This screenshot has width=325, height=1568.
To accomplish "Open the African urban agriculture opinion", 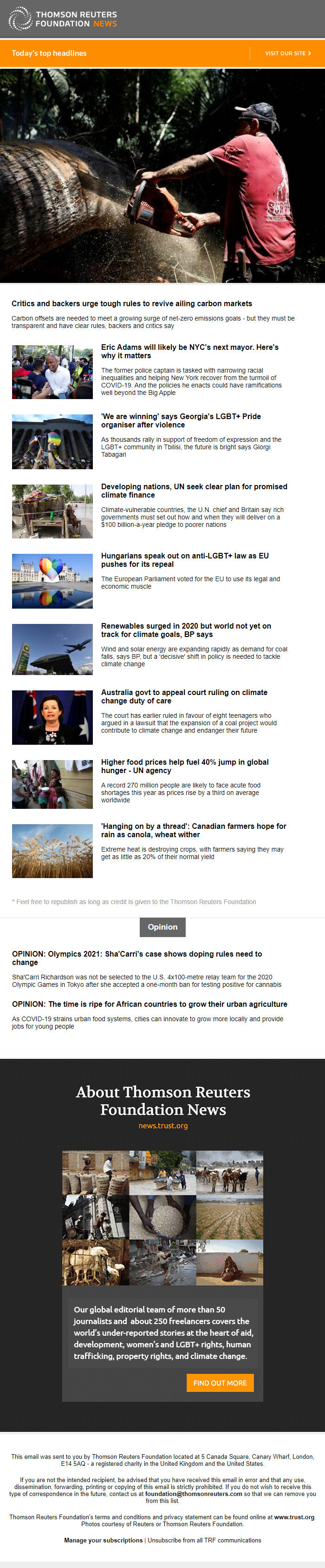I will (149, 1004).
